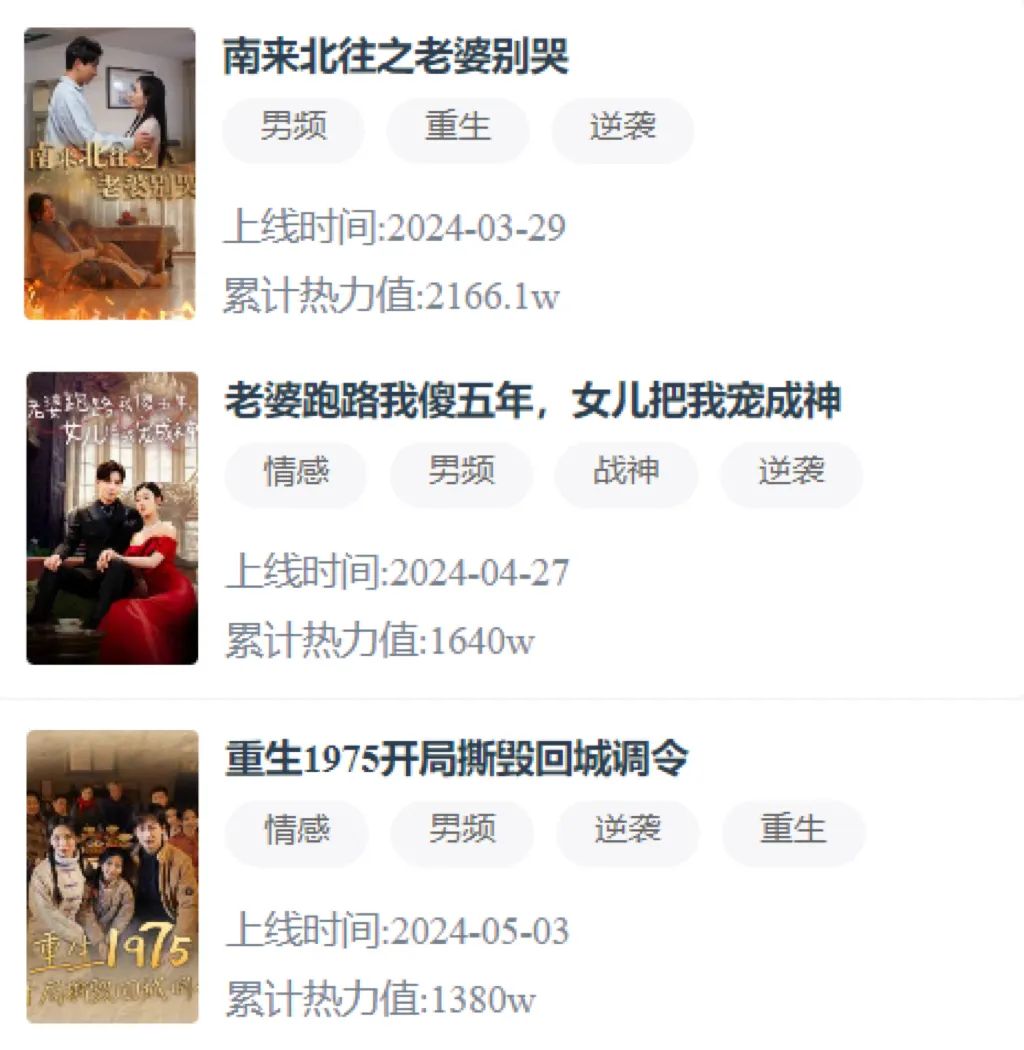Viewport: 1024px width, 1050px height.
Task: Tap the 情感 tag under 老婆跑路我傻五年
Action: click(x=296, y=474)
